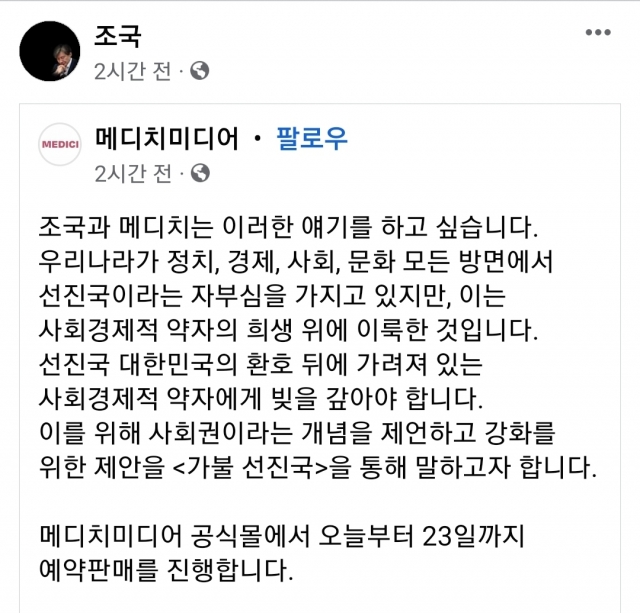Open the profile name 조국
640x613 pixels.
pos(118,36)
